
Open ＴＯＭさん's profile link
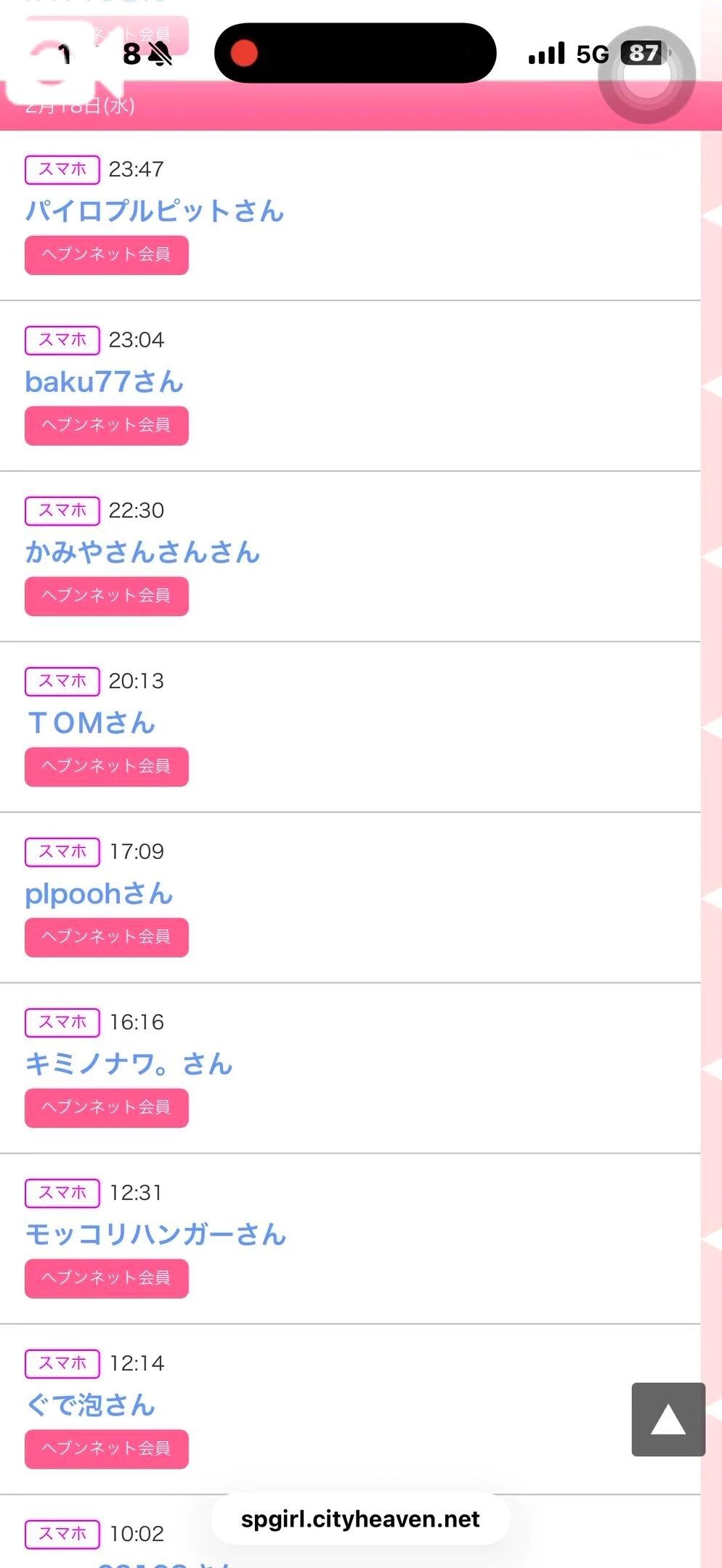point(92,723)
